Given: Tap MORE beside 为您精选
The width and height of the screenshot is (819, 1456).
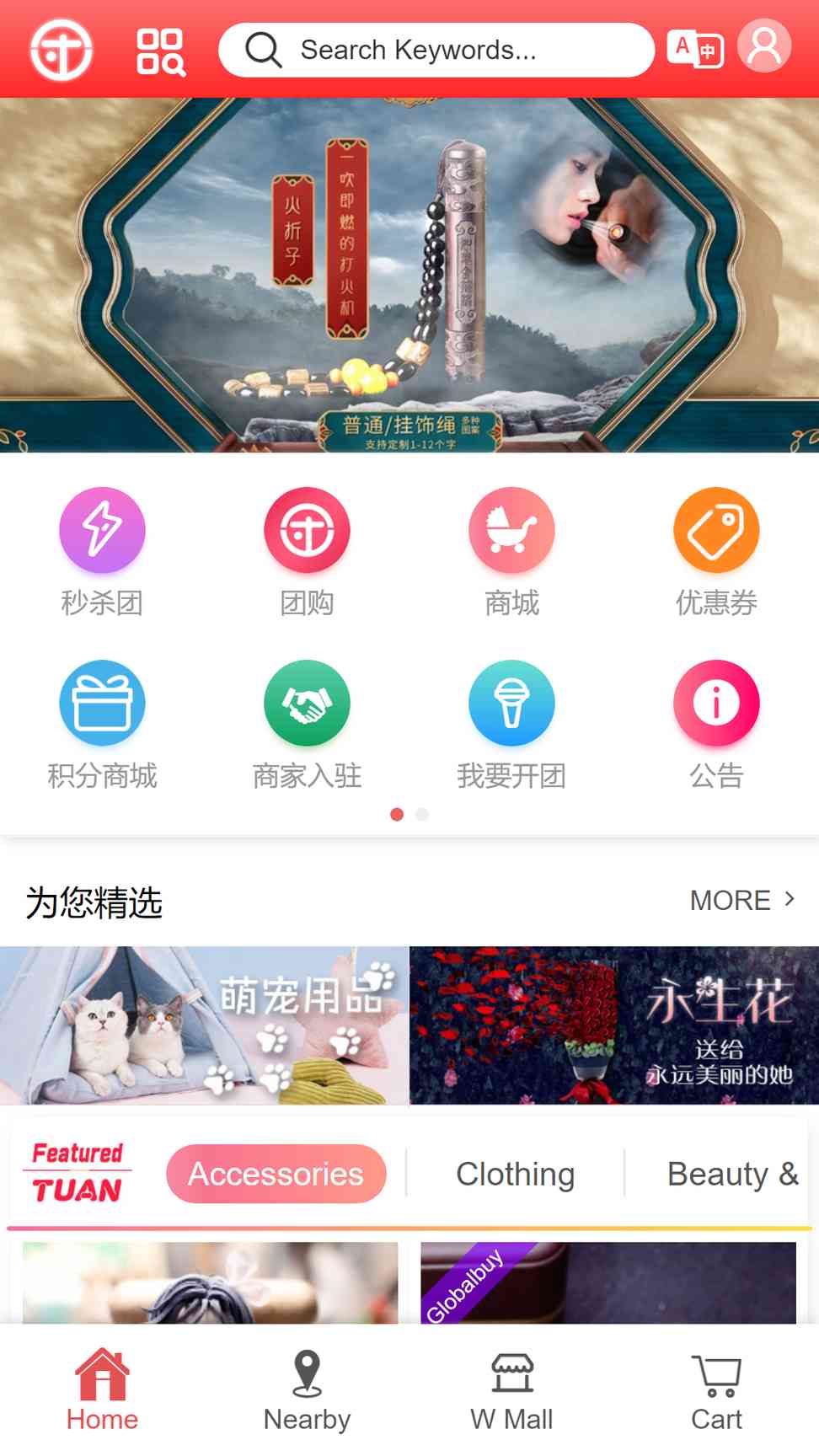Looking at the screenshot, I should pos(741,900).
